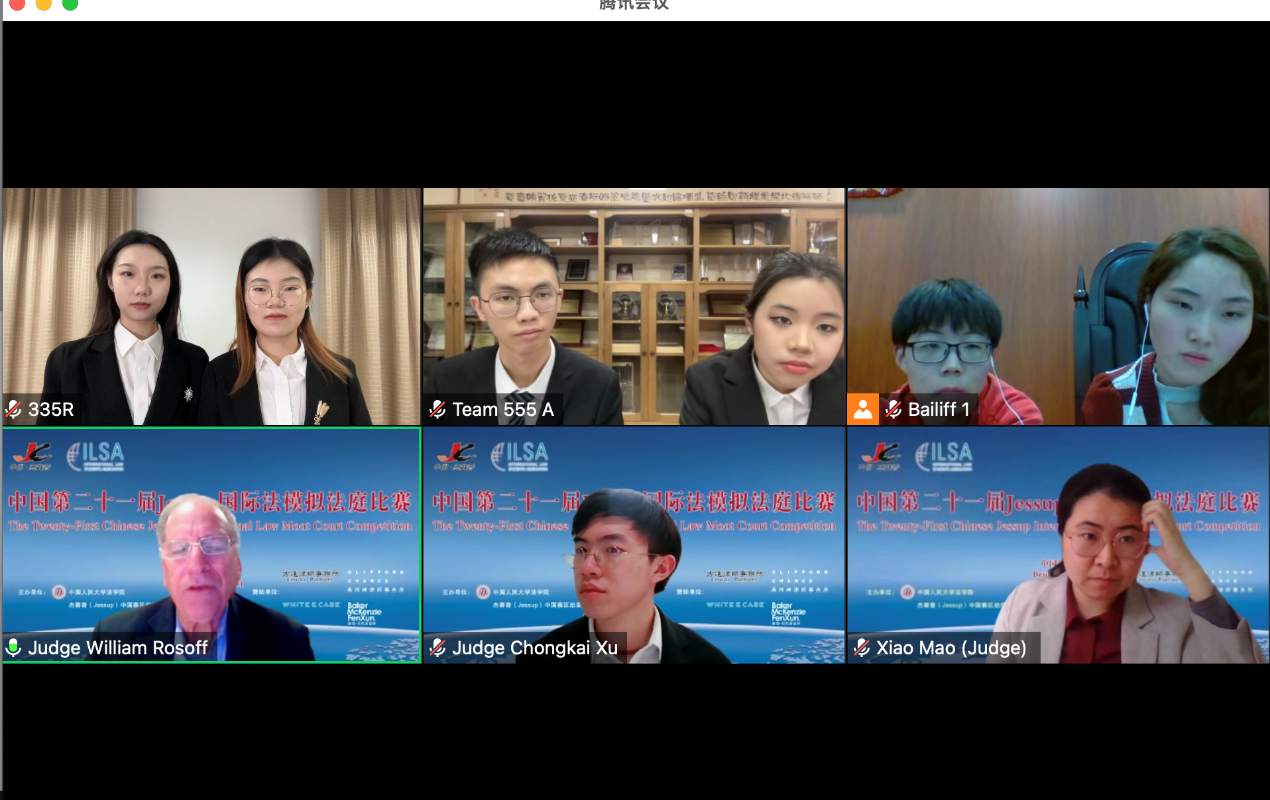Maximize the window with green button
The height and width of the screenshot is (800, 1270).
[x=70, y=3]
